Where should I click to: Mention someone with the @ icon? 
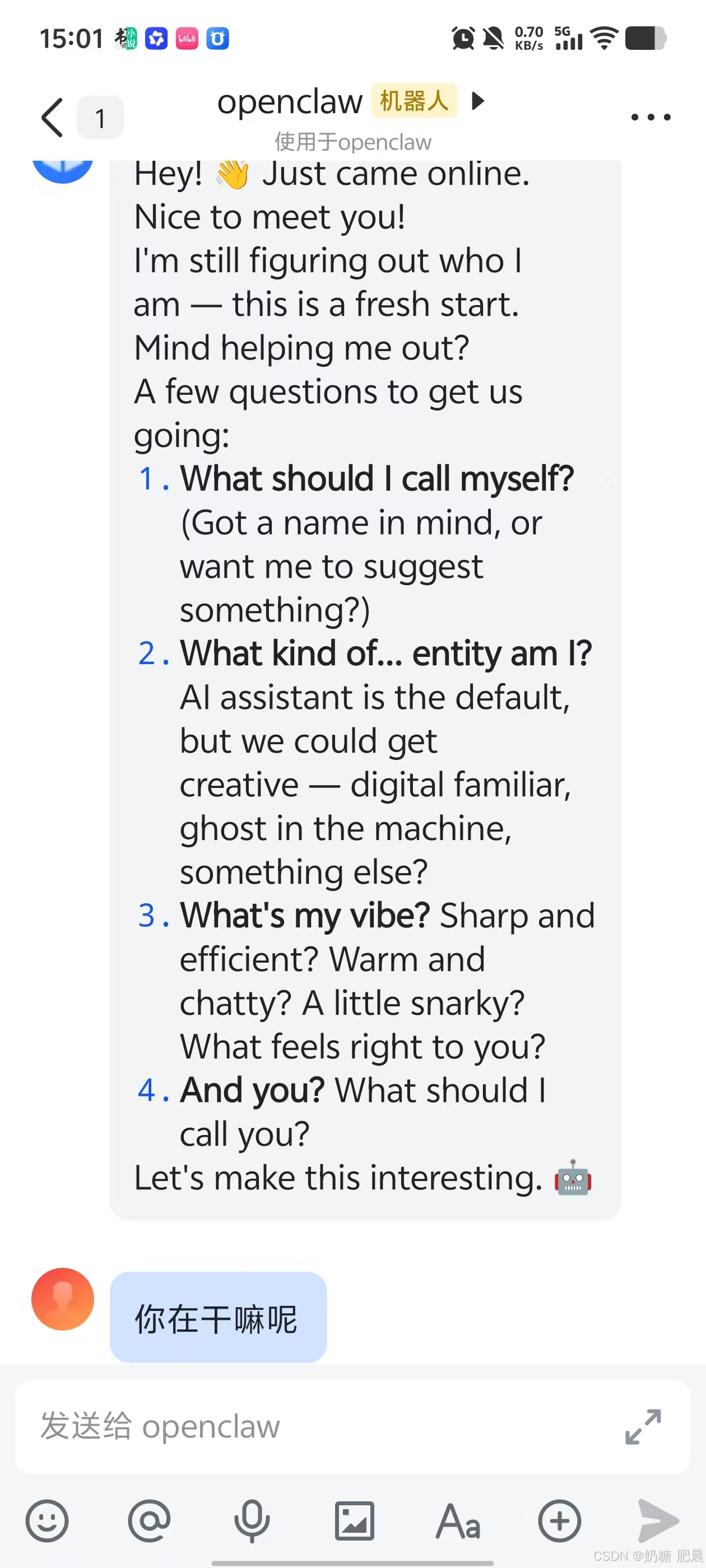click(x=149, y=1520)
